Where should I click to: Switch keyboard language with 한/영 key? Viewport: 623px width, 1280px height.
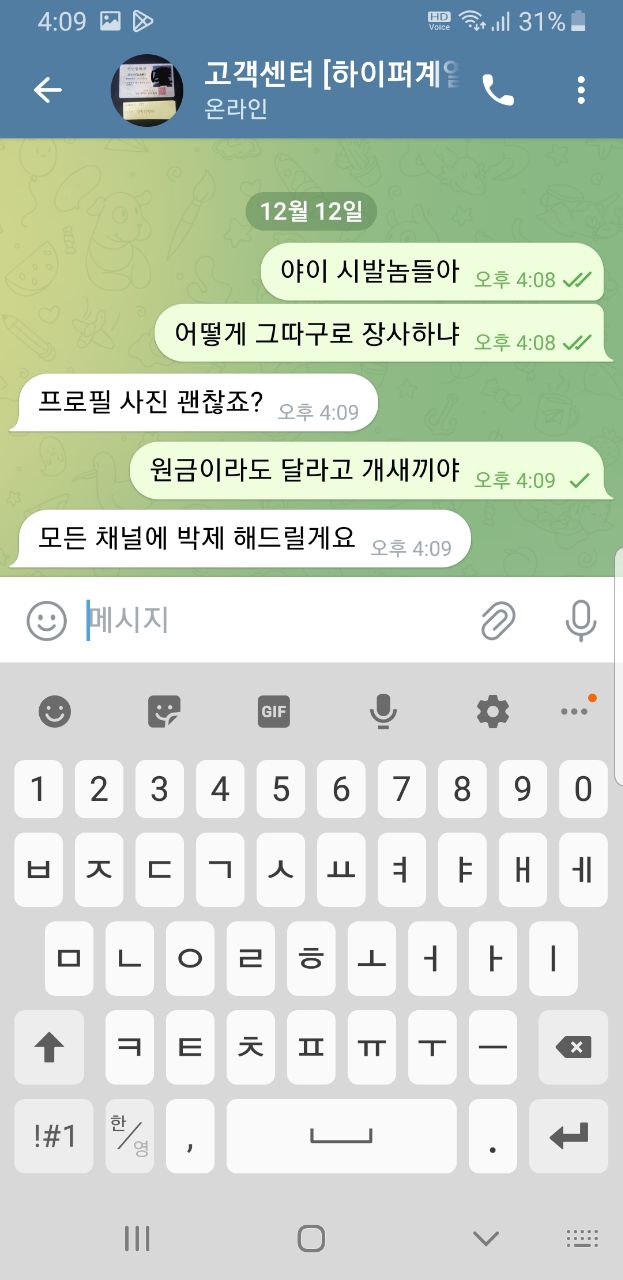point(129,1136)
